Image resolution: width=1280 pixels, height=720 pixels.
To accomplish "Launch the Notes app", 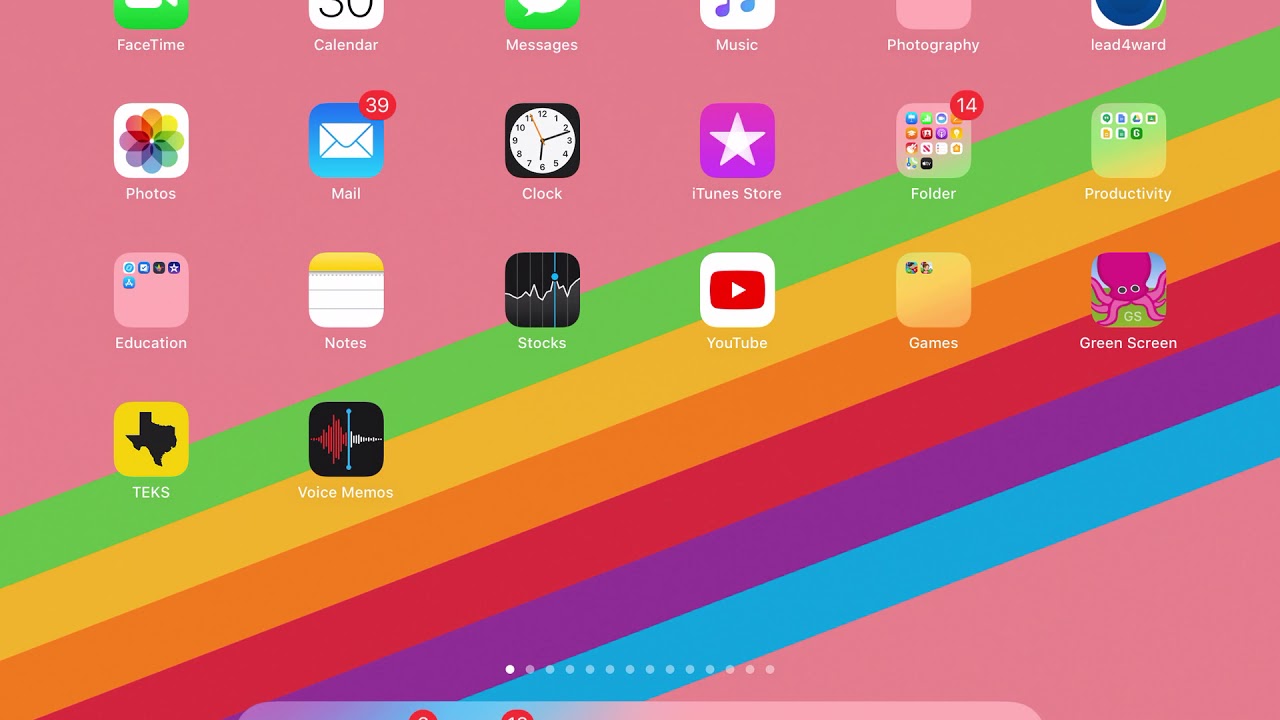I will [x=346, y=290].
